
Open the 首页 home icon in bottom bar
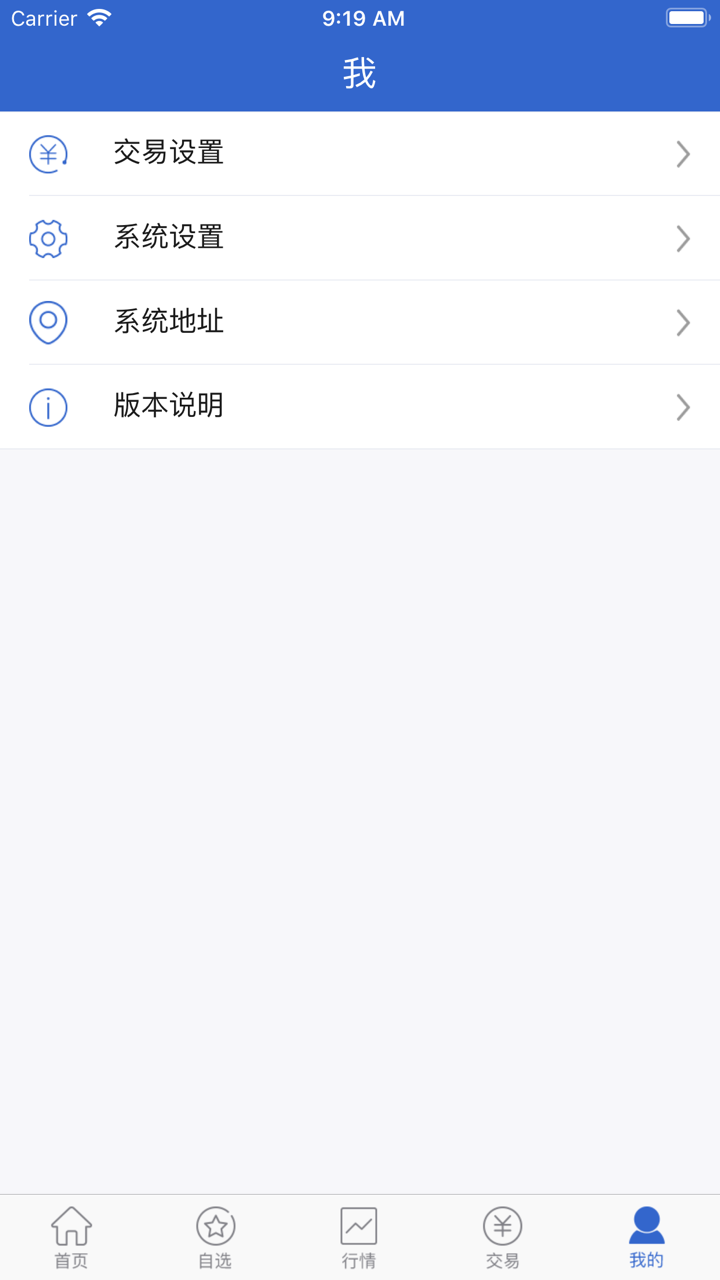(x=71, y=1223)
